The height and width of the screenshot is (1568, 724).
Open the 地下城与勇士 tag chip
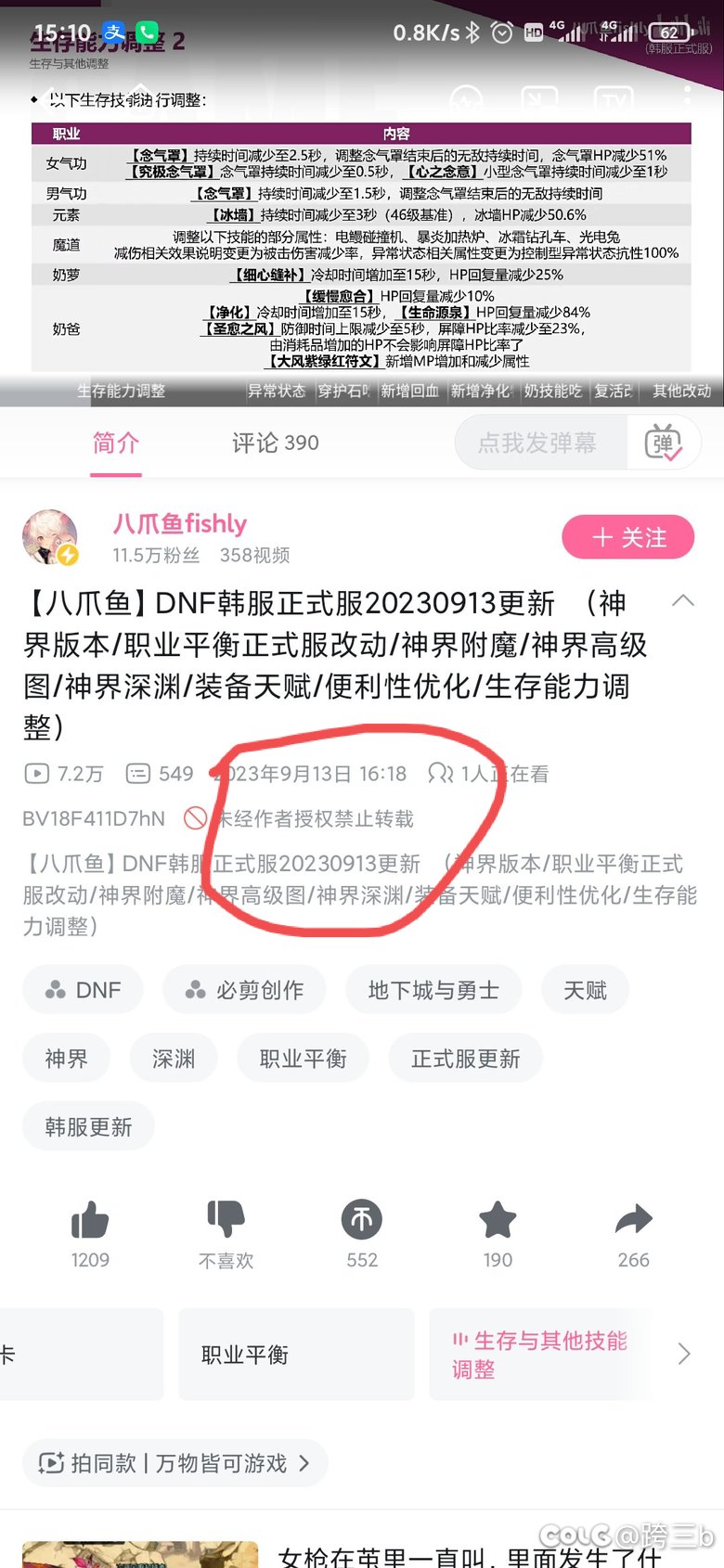pos(433,990)
